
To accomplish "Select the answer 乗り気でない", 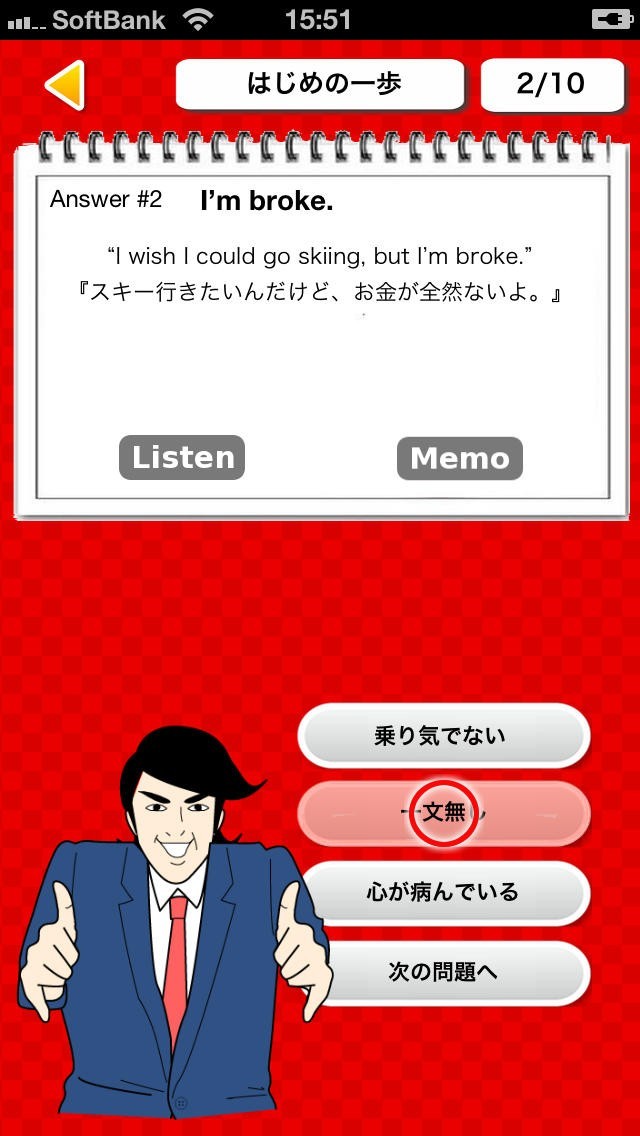I will [x=443, y=737].
